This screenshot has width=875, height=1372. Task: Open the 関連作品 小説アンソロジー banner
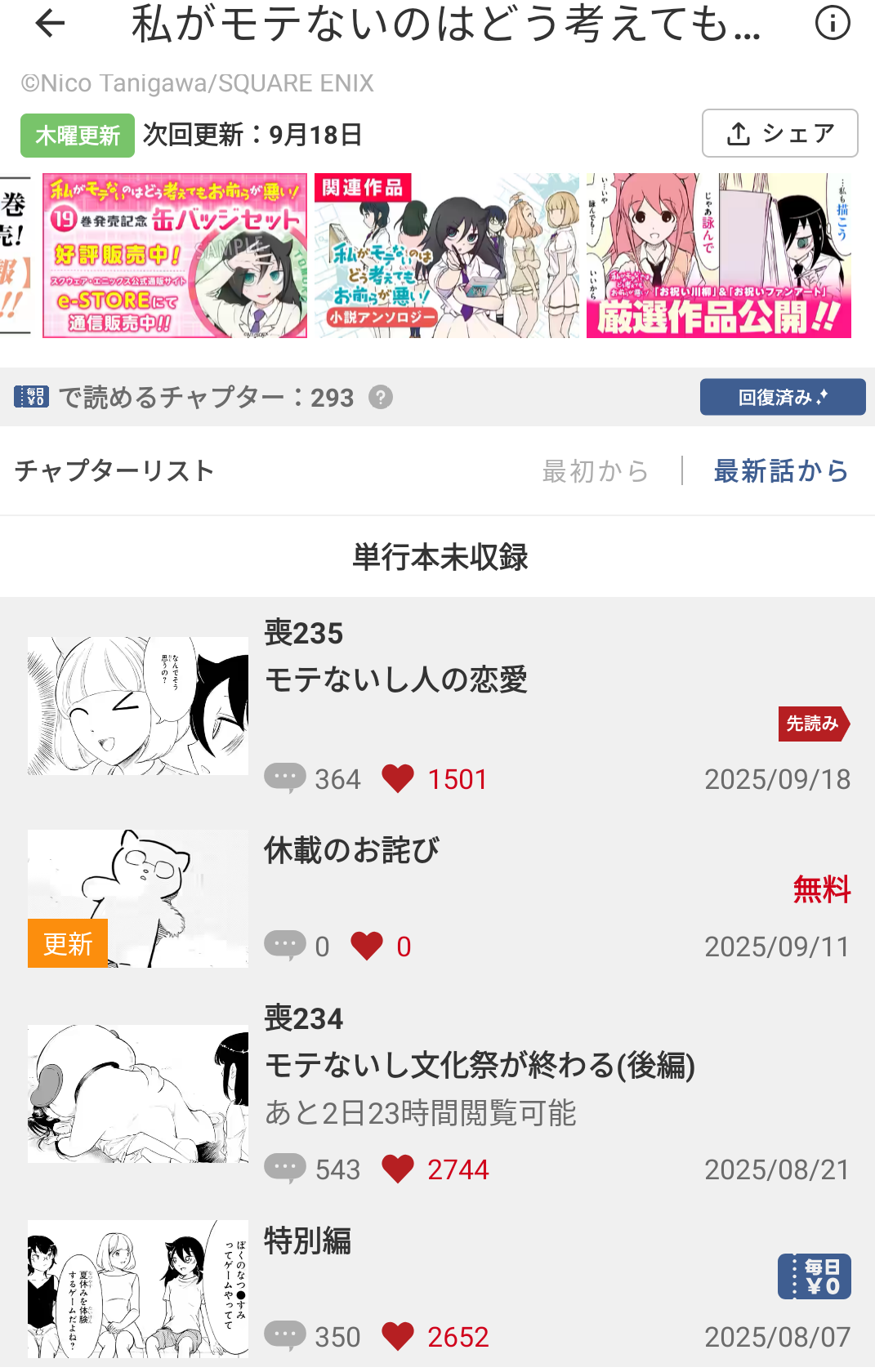click(x=447, y=256)
